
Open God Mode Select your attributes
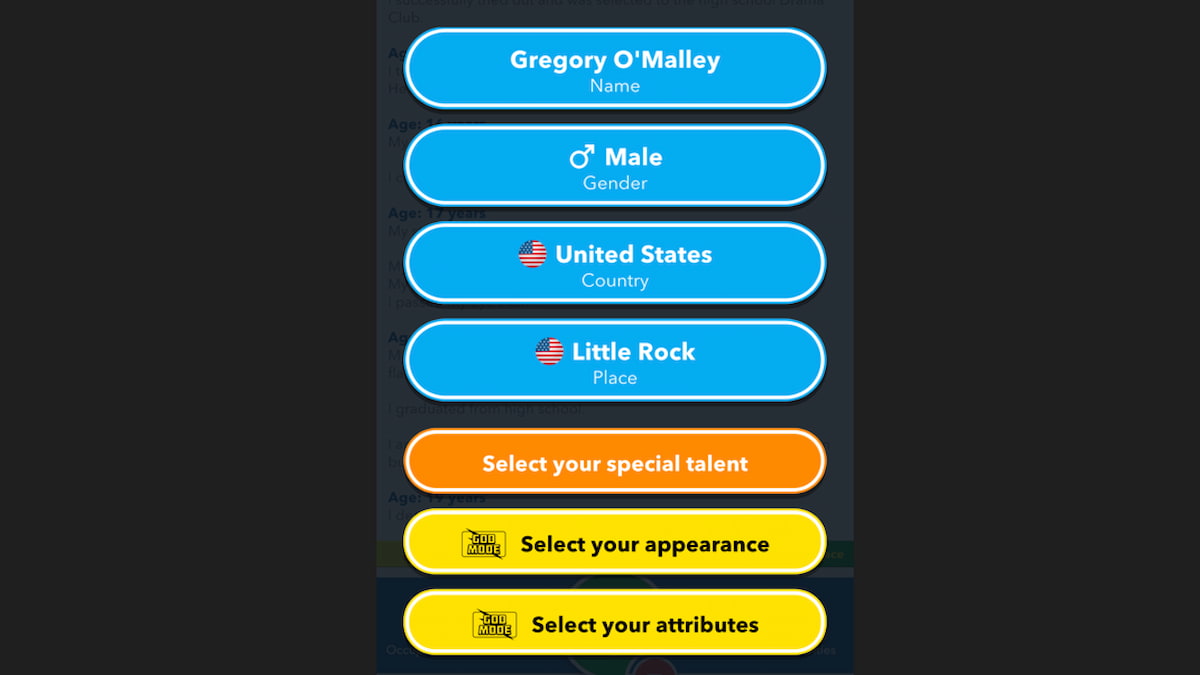(614, 624)
